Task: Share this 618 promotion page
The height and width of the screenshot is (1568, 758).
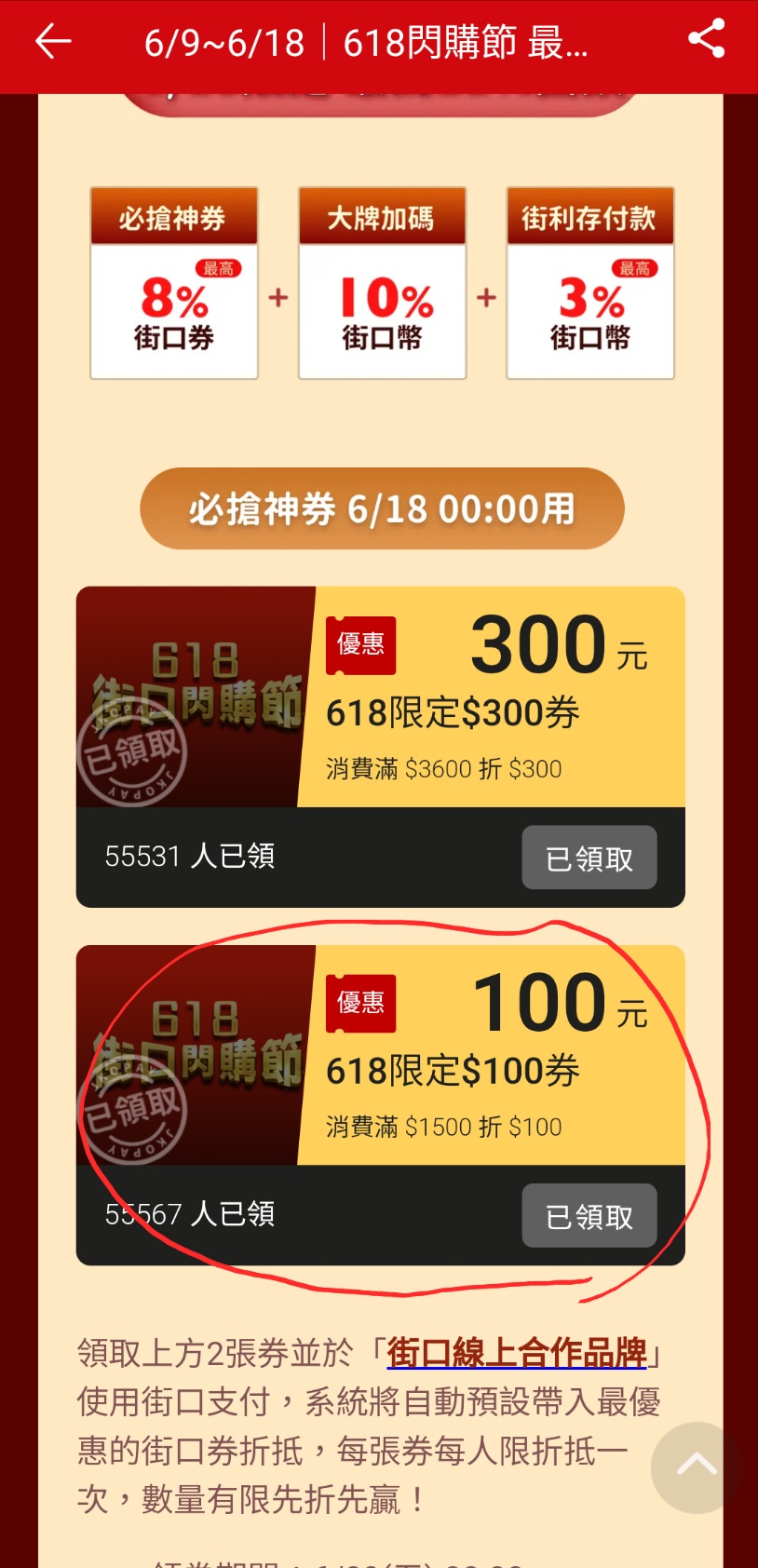Action: coord(706,39)
